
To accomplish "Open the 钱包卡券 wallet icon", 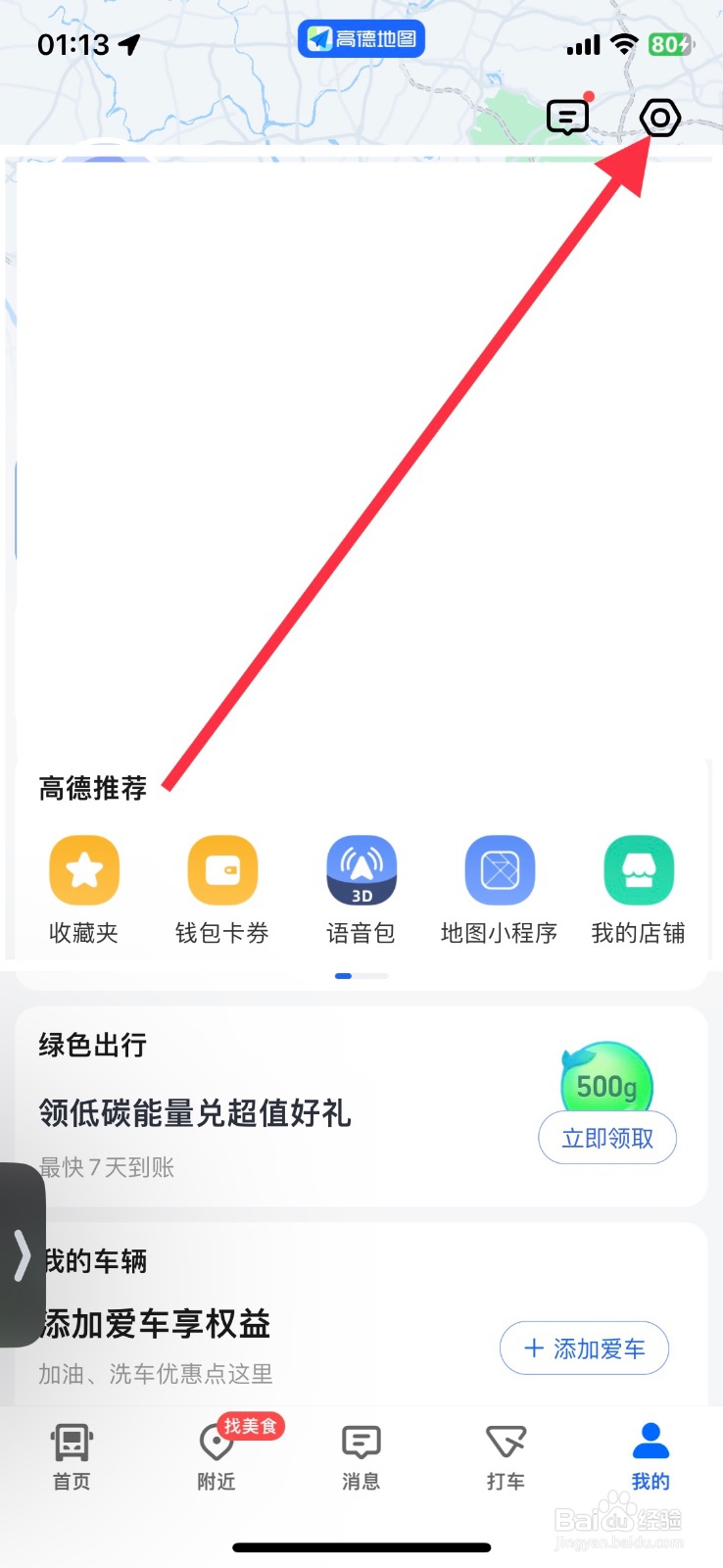I will pyautogui.click(x=222, y=870).
